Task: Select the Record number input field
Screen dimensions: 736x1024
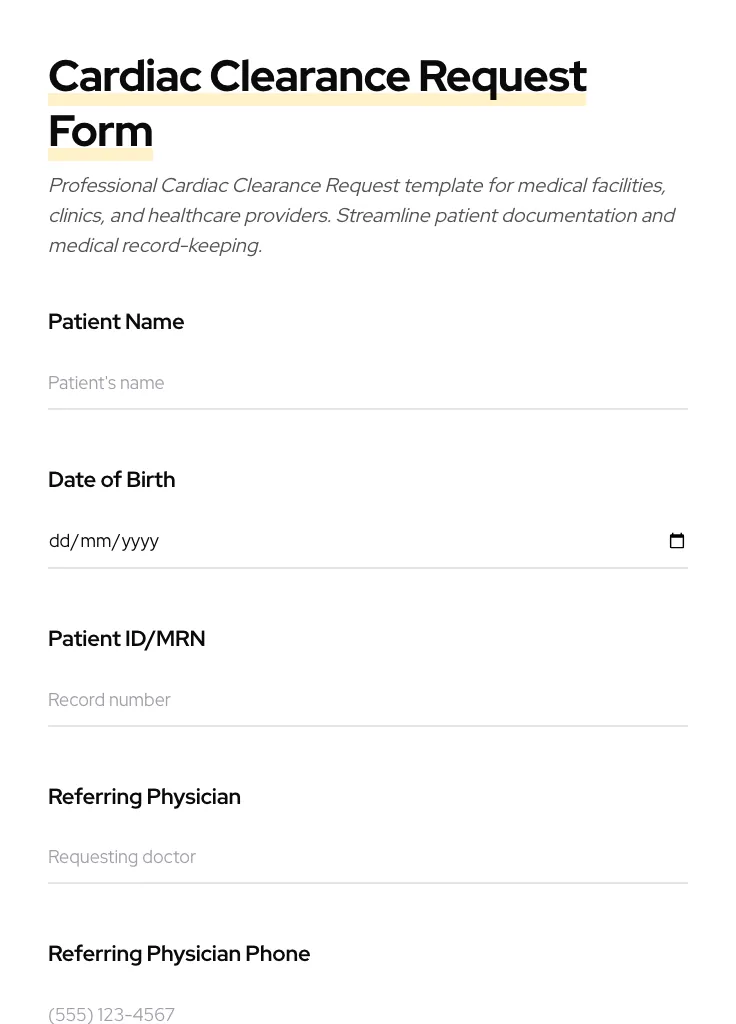Action: 300,700
